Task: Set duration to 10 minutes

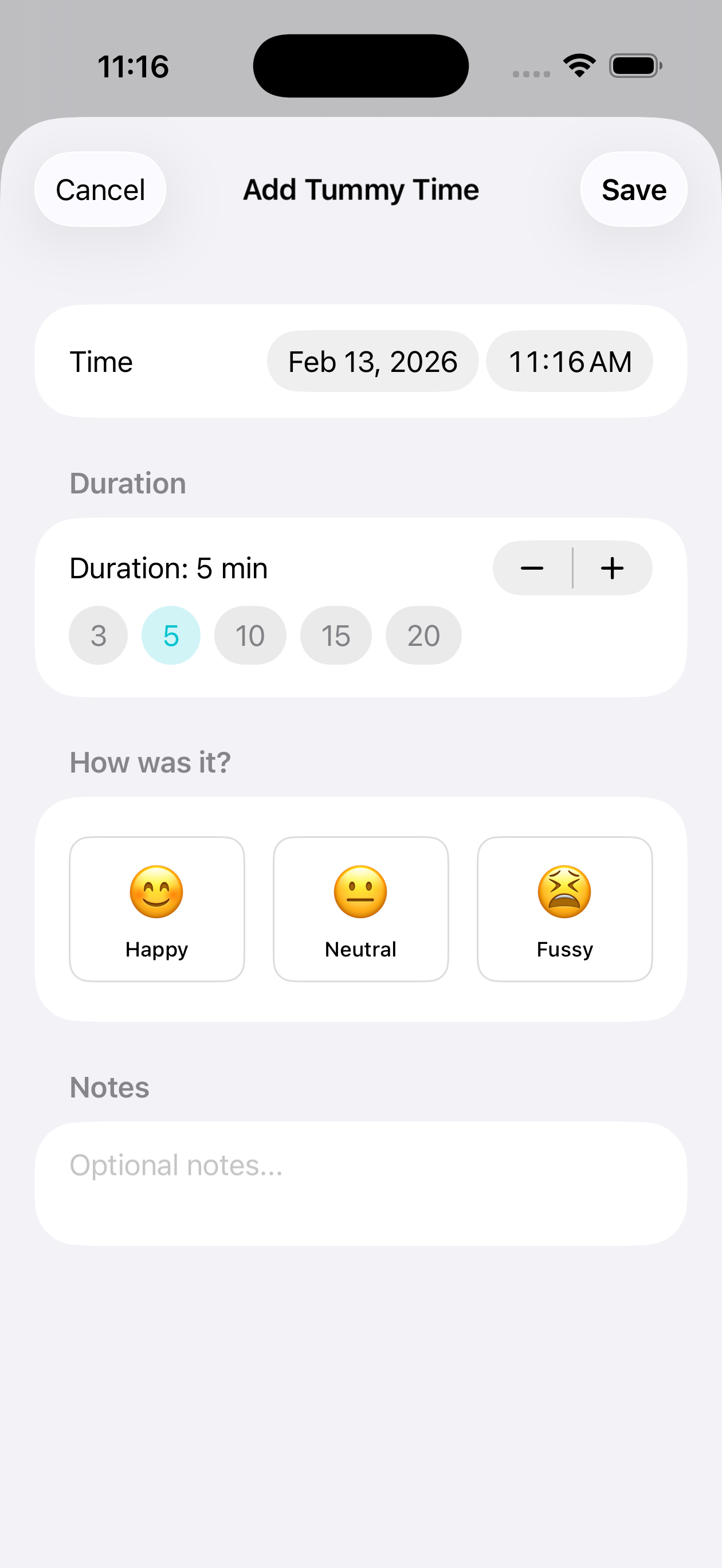Action: (x=250, y=636)
